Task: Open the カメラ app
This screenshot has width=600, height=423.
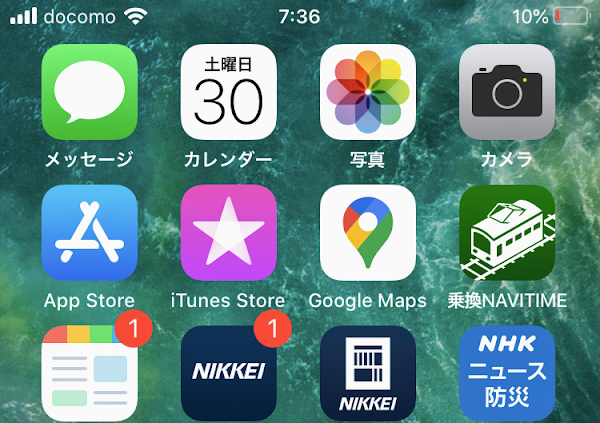Action: 506,93
